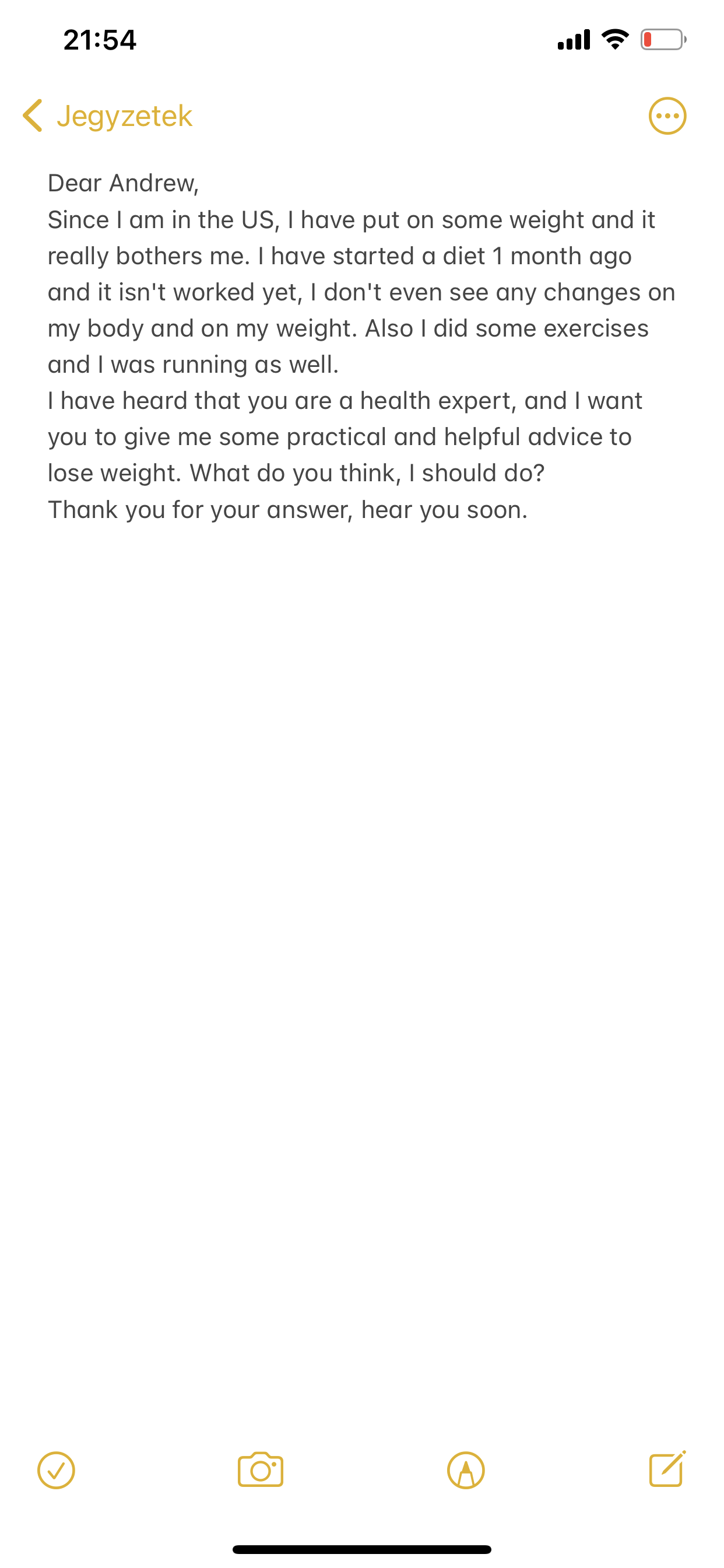Go back to Jegyzetek folder

click(107, 116)
